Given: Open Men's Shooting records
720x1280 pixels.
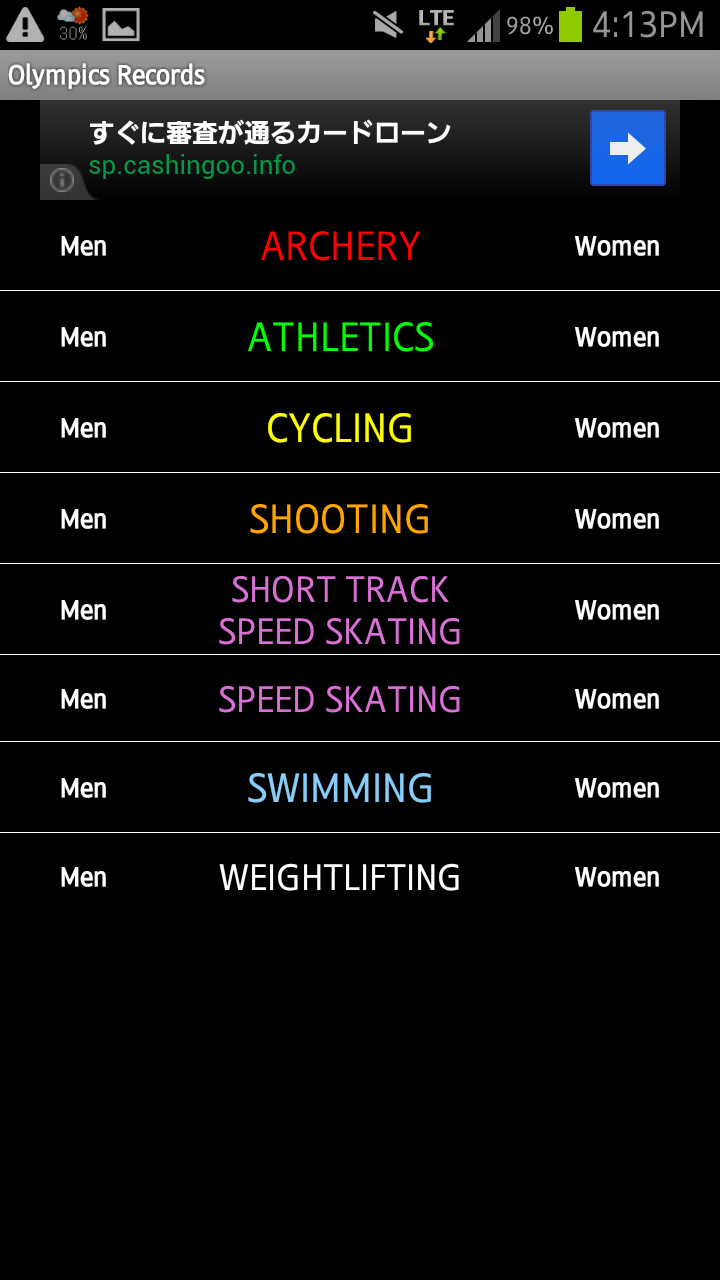Looking at the screenshot, I should click(83, 519).
